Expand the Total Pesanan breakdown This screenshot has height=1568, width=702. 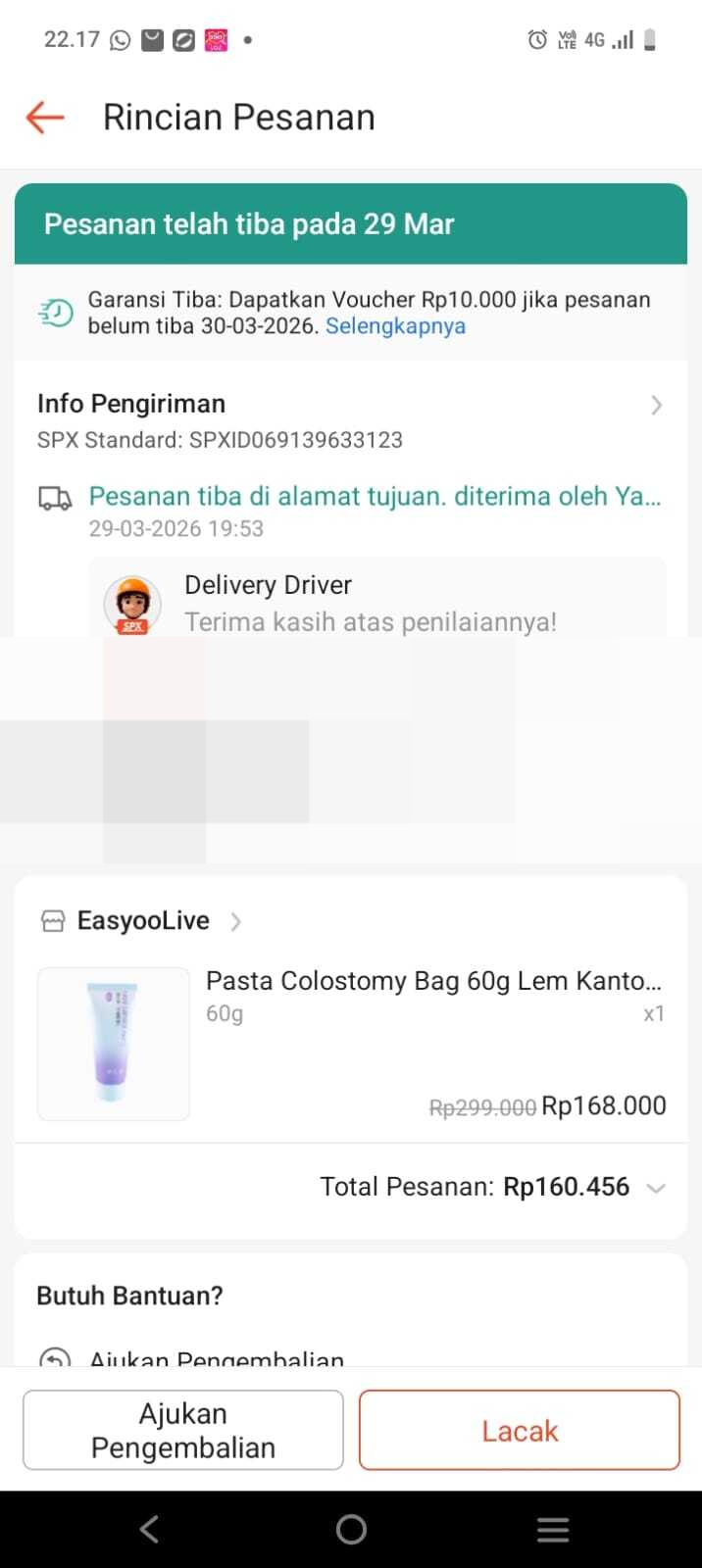tap(656, 1188)
